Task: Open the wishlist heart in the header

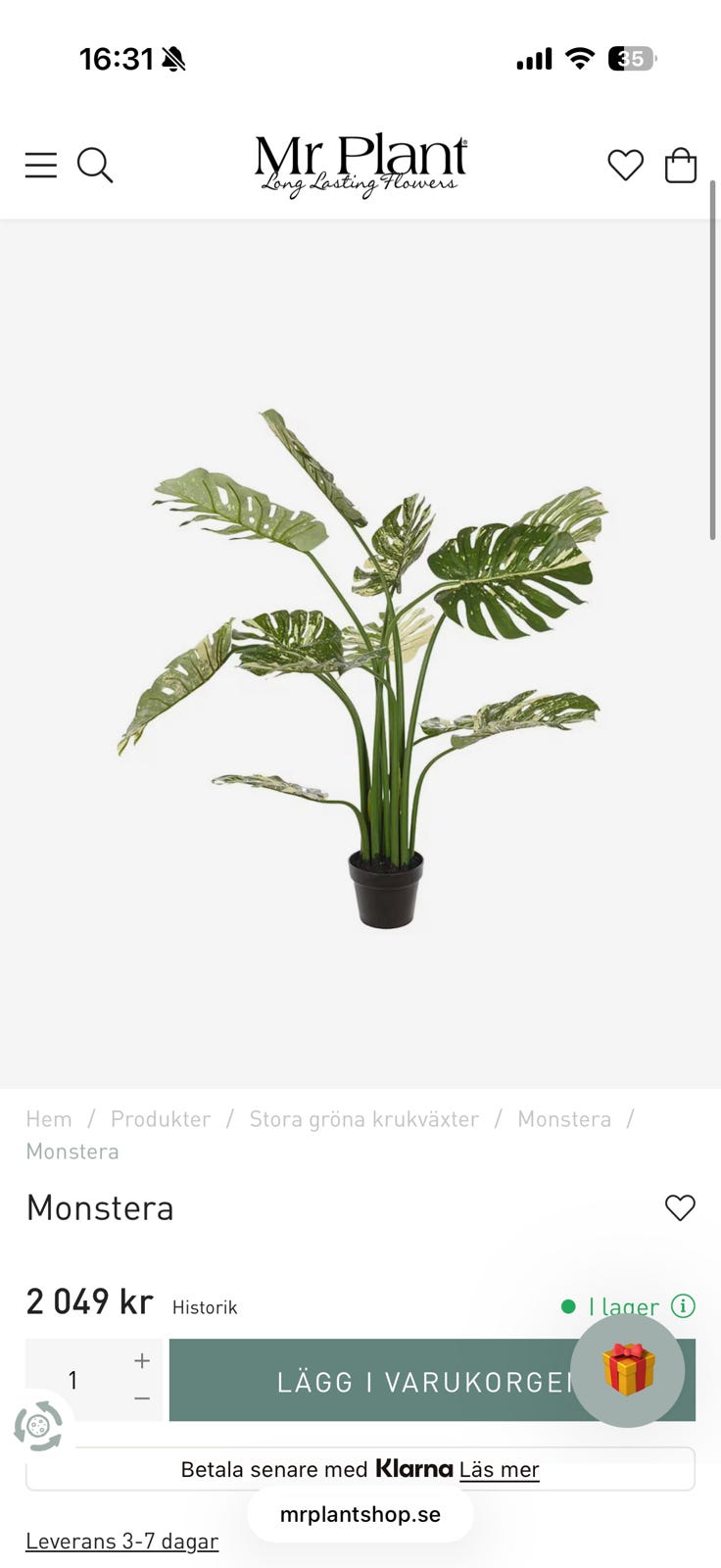Action: [625, 165]
